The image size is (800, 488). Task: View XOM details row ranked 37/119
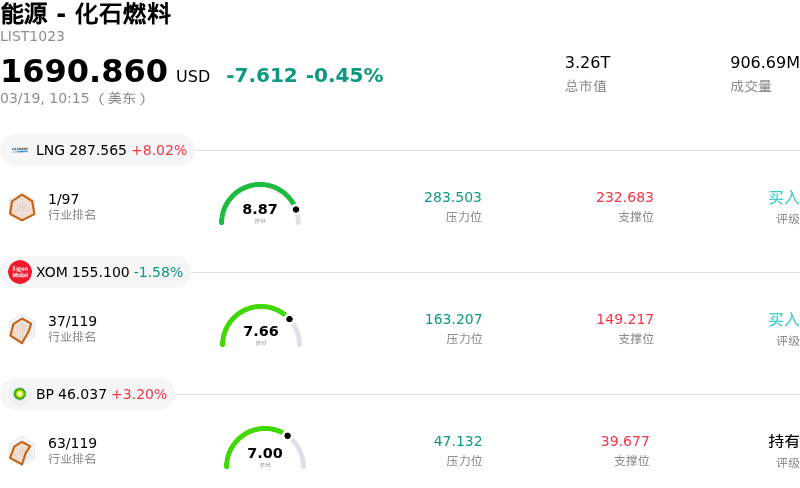pos(400,329)
